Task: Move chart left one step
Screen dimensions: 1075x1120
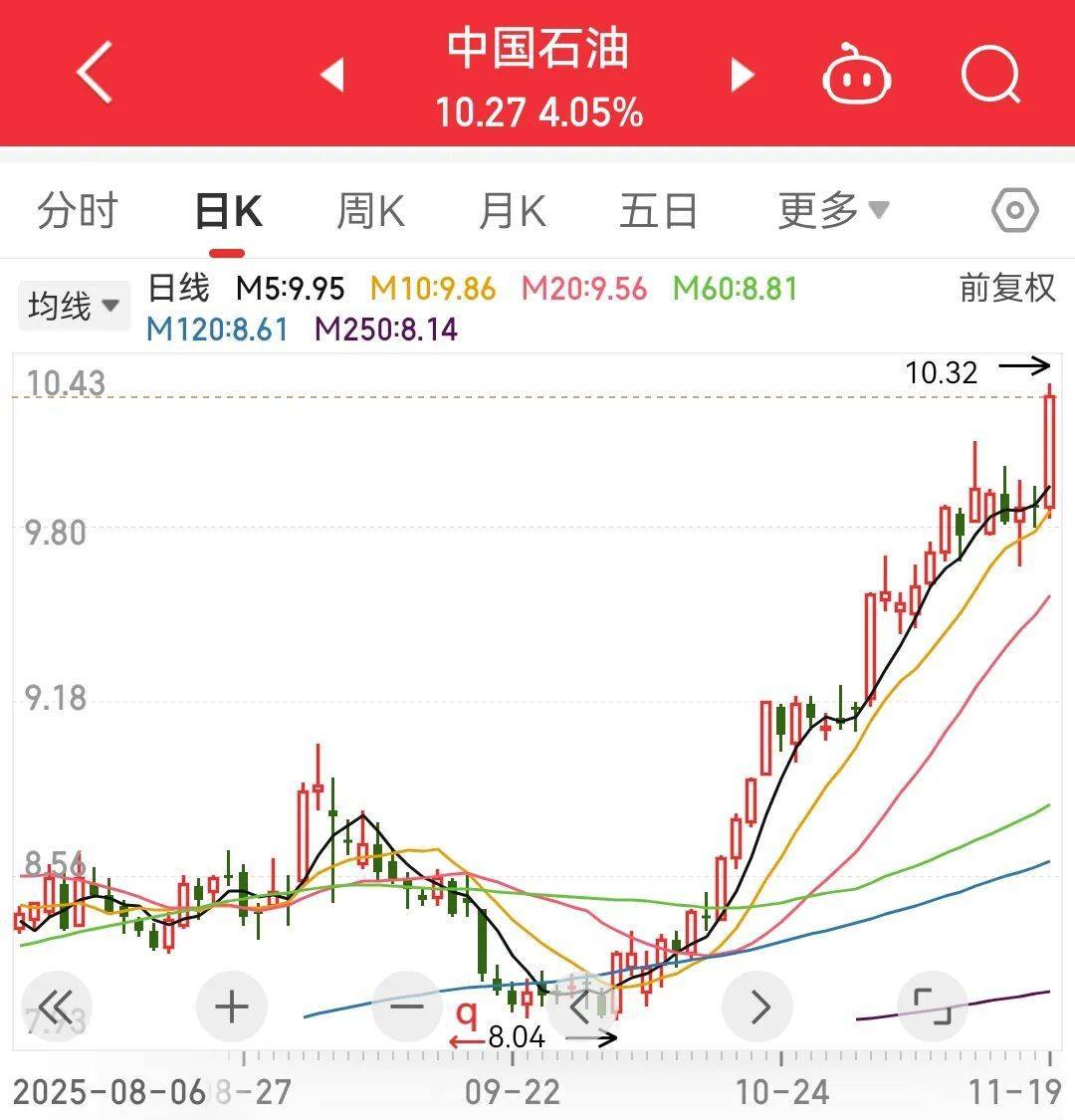Action: tap(582, 1008)
